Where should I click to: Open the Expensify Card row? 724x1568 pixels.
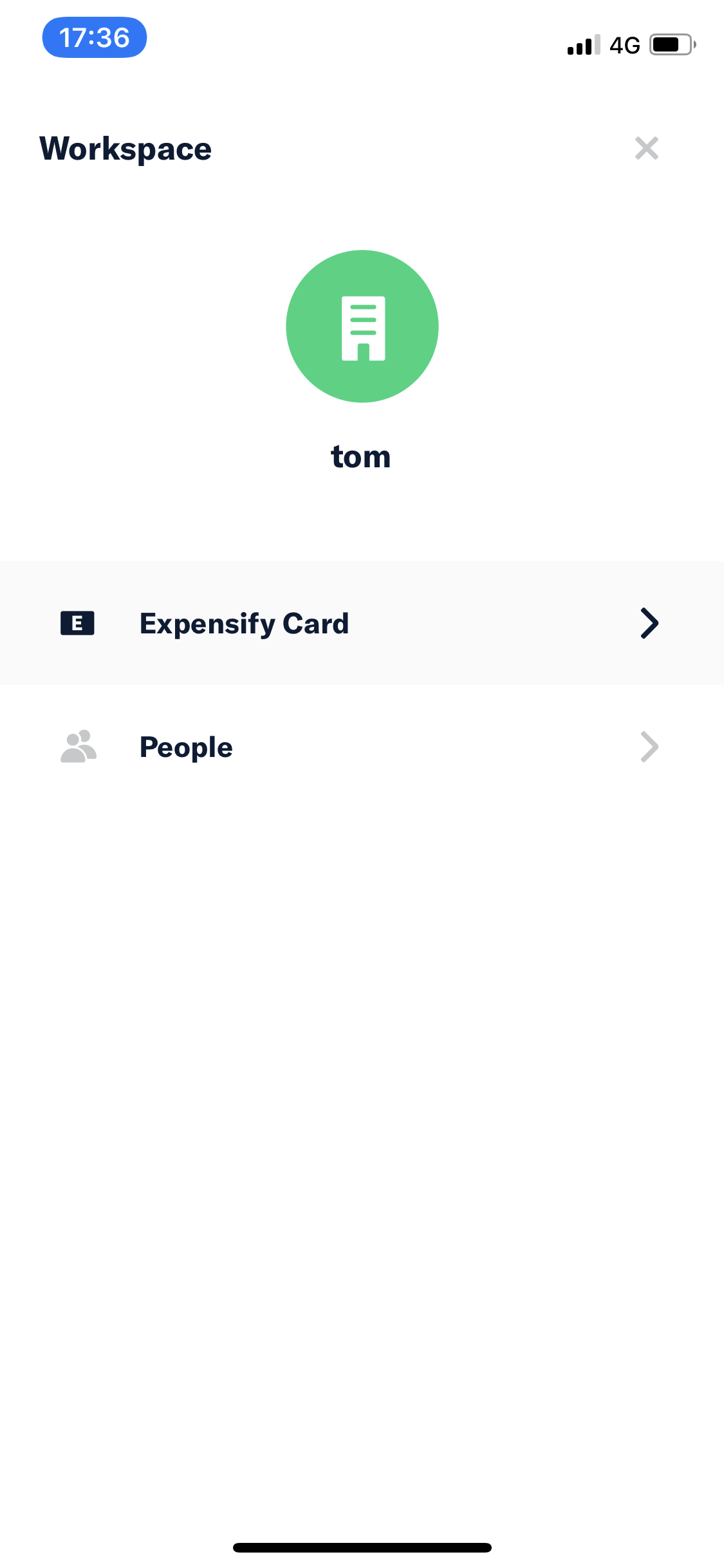pos(362,623)
